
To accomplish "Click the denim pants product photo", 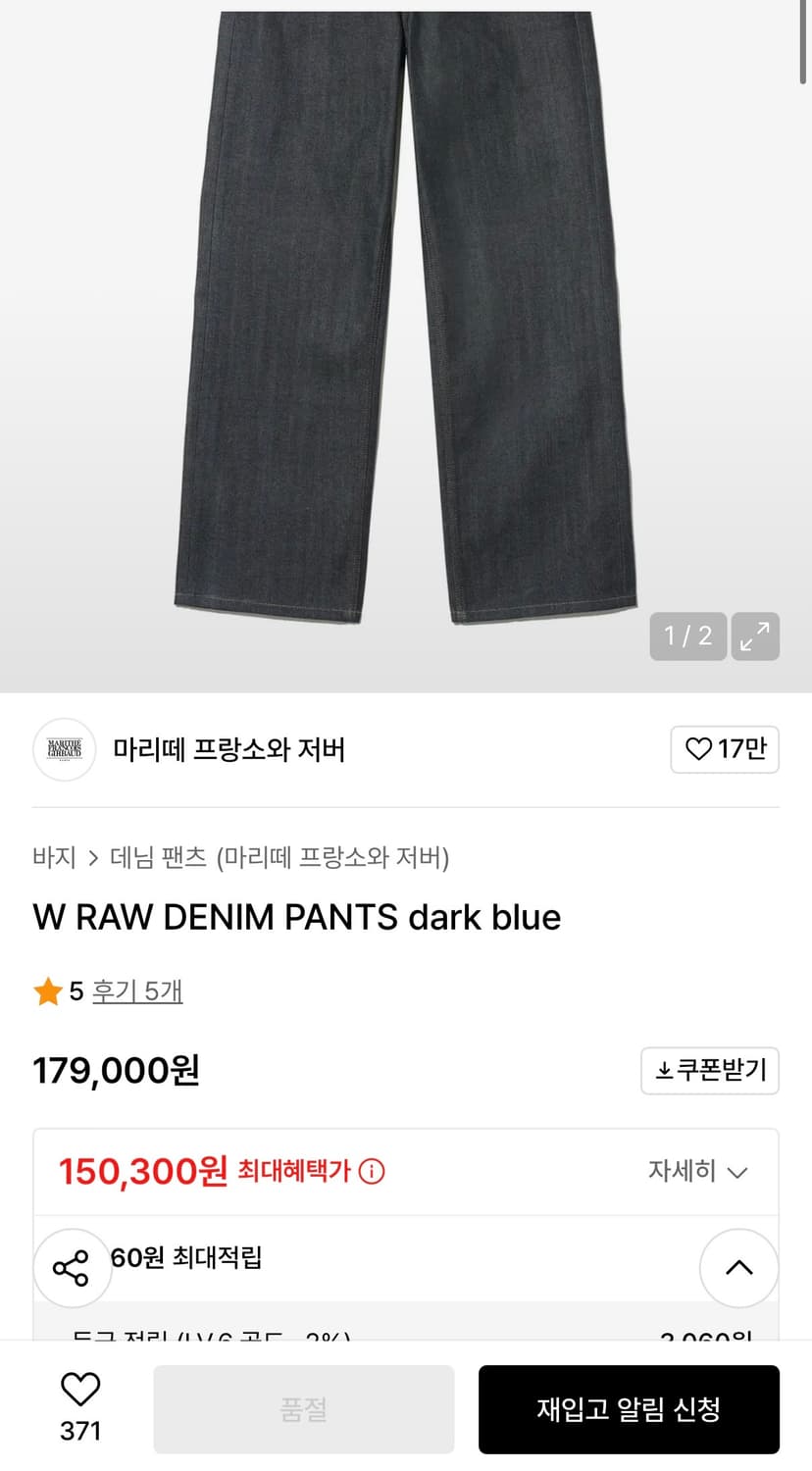I will coord(406,324).
